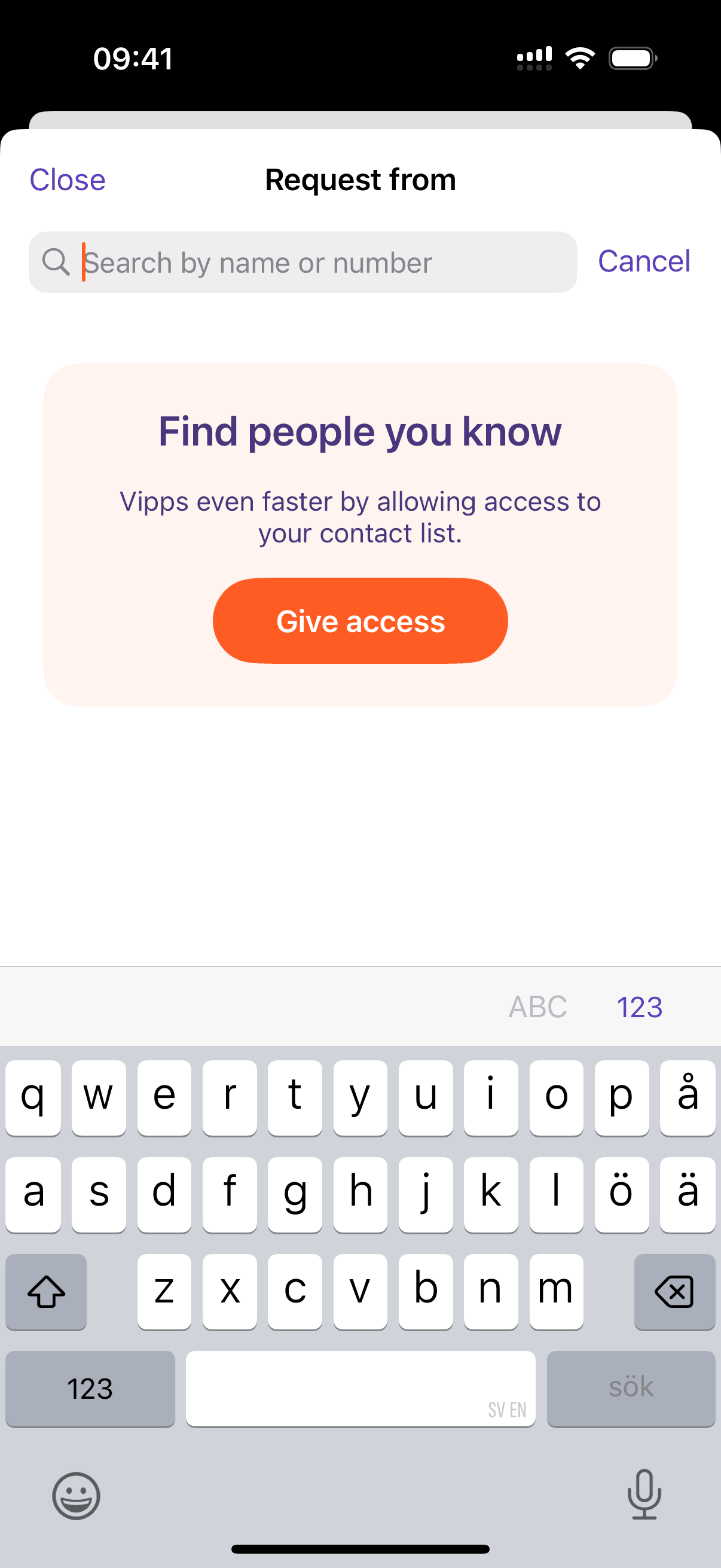Open the emoji keyboard

click(76, 1496)
